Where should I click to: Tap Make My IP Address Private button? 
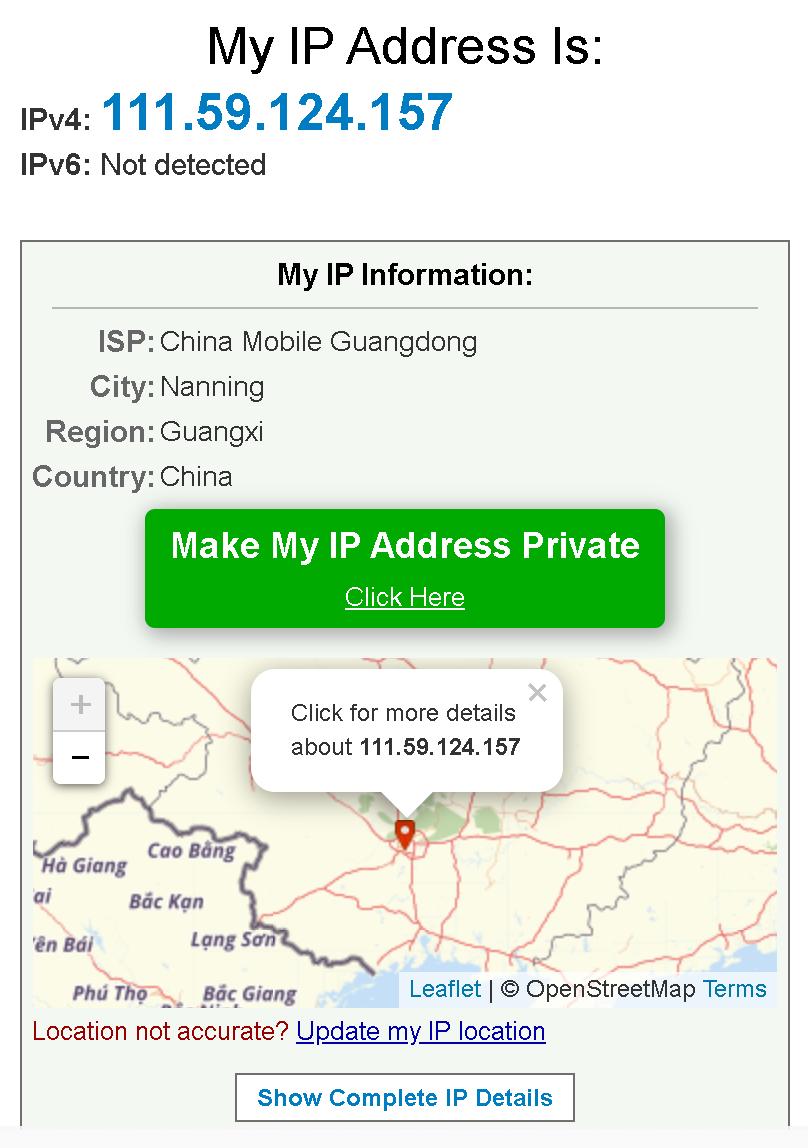(x=404, y=568)
